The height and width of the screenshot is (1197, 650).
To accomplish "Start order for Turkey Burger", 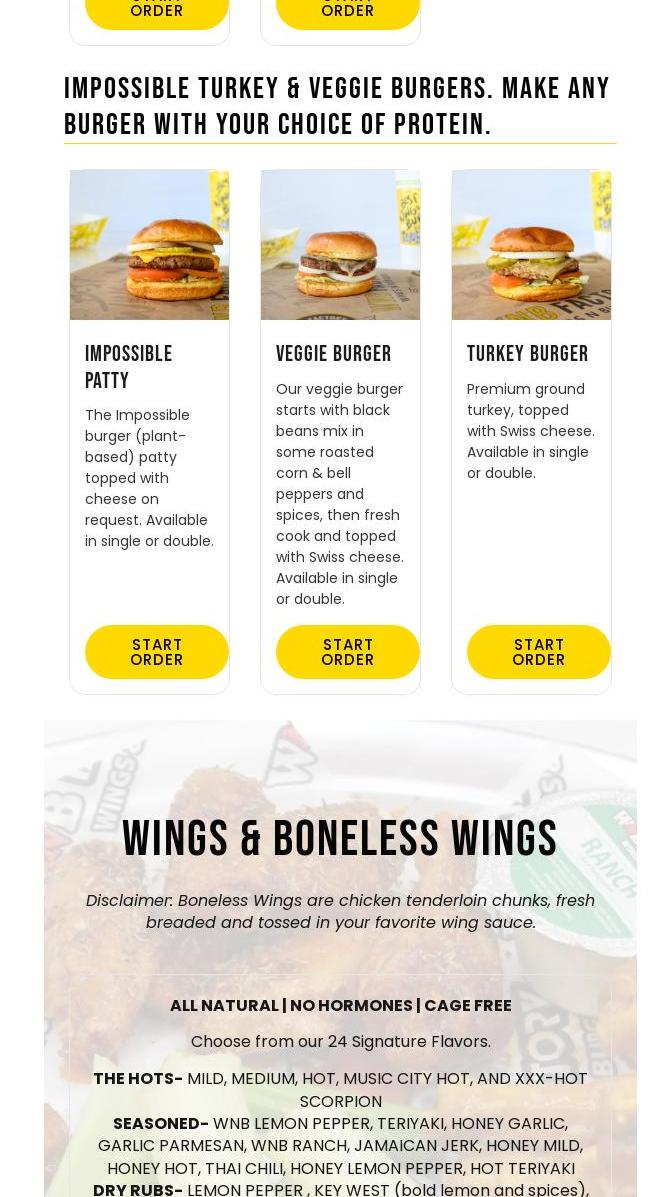I will click(538, 652).
